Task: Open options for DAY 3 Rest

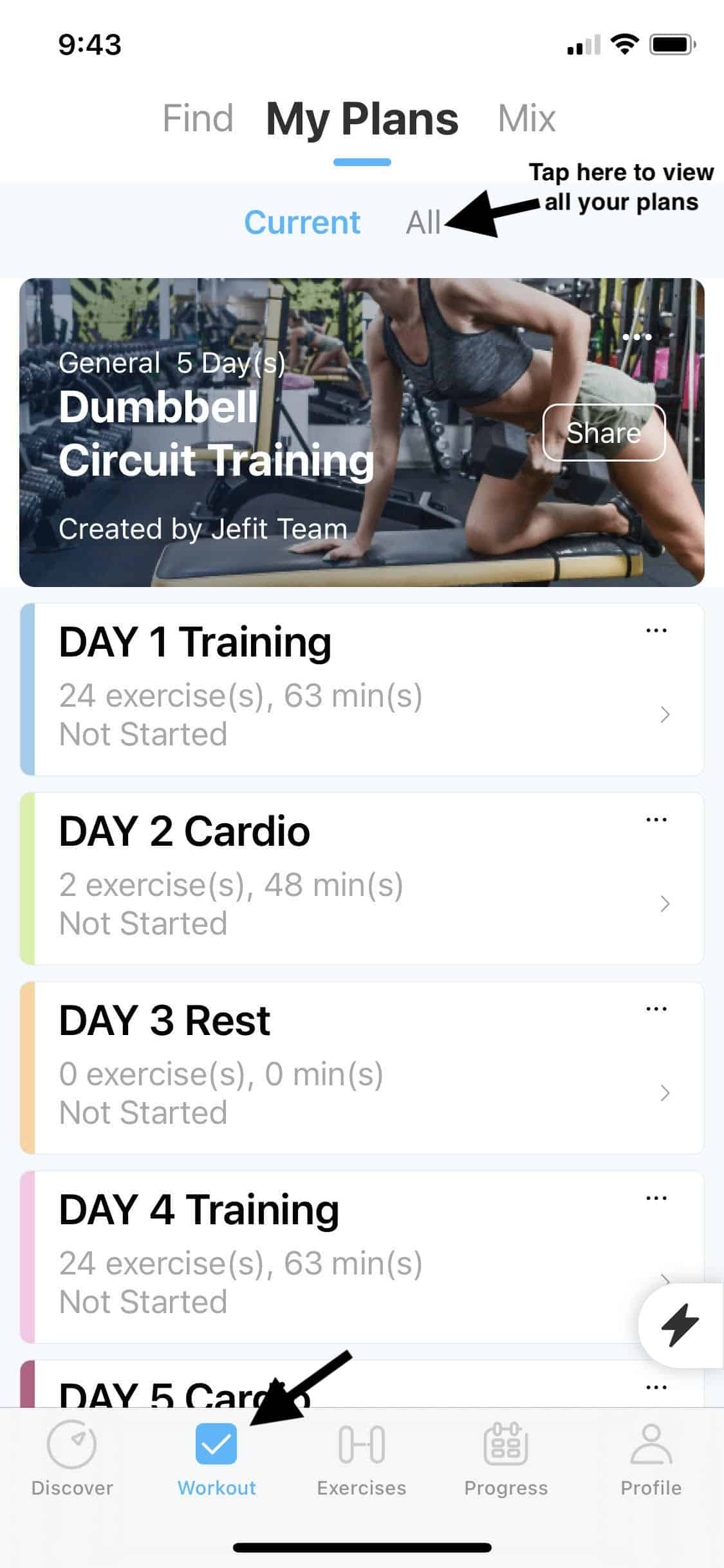Action: click(656, 1009)
